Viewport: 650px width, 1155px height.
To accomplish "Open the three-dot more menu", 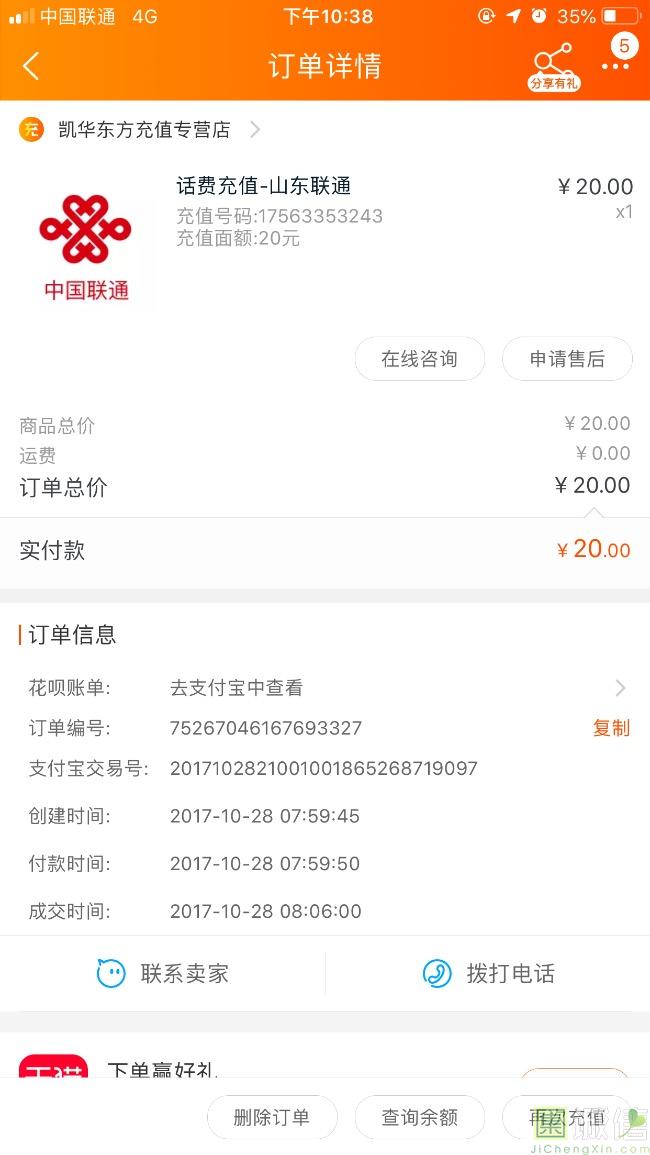I will pyautogui.click(x=615, y=66).
